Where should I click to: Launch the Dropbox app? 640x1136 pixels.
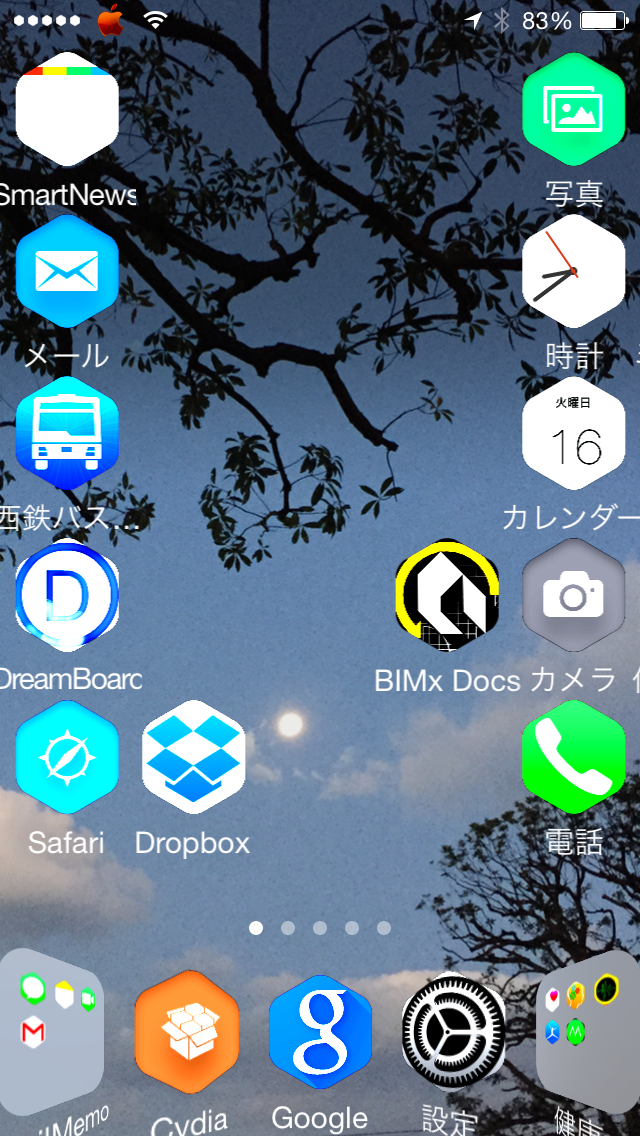194,757
